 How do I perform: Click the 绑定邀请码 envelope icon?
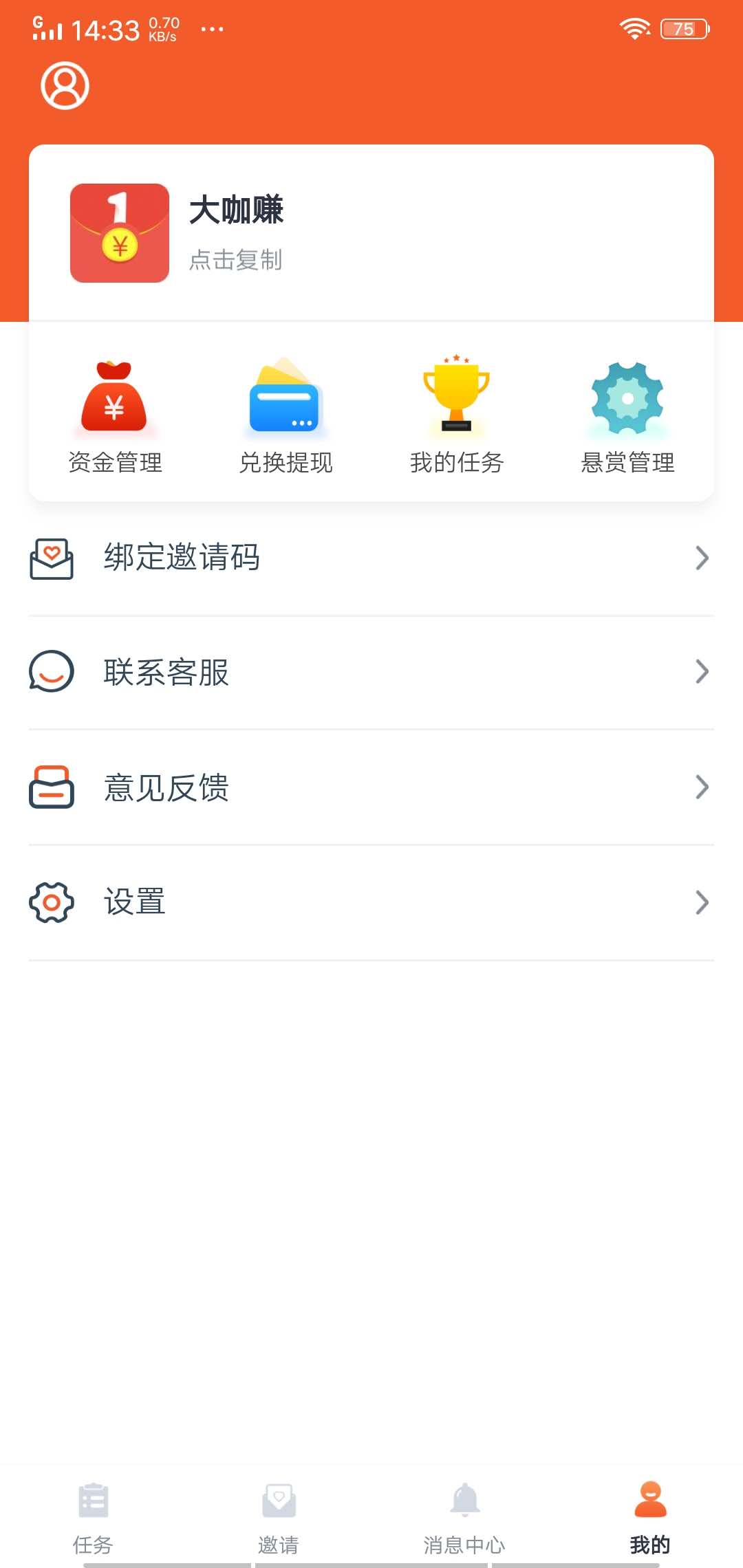point(51,558)
